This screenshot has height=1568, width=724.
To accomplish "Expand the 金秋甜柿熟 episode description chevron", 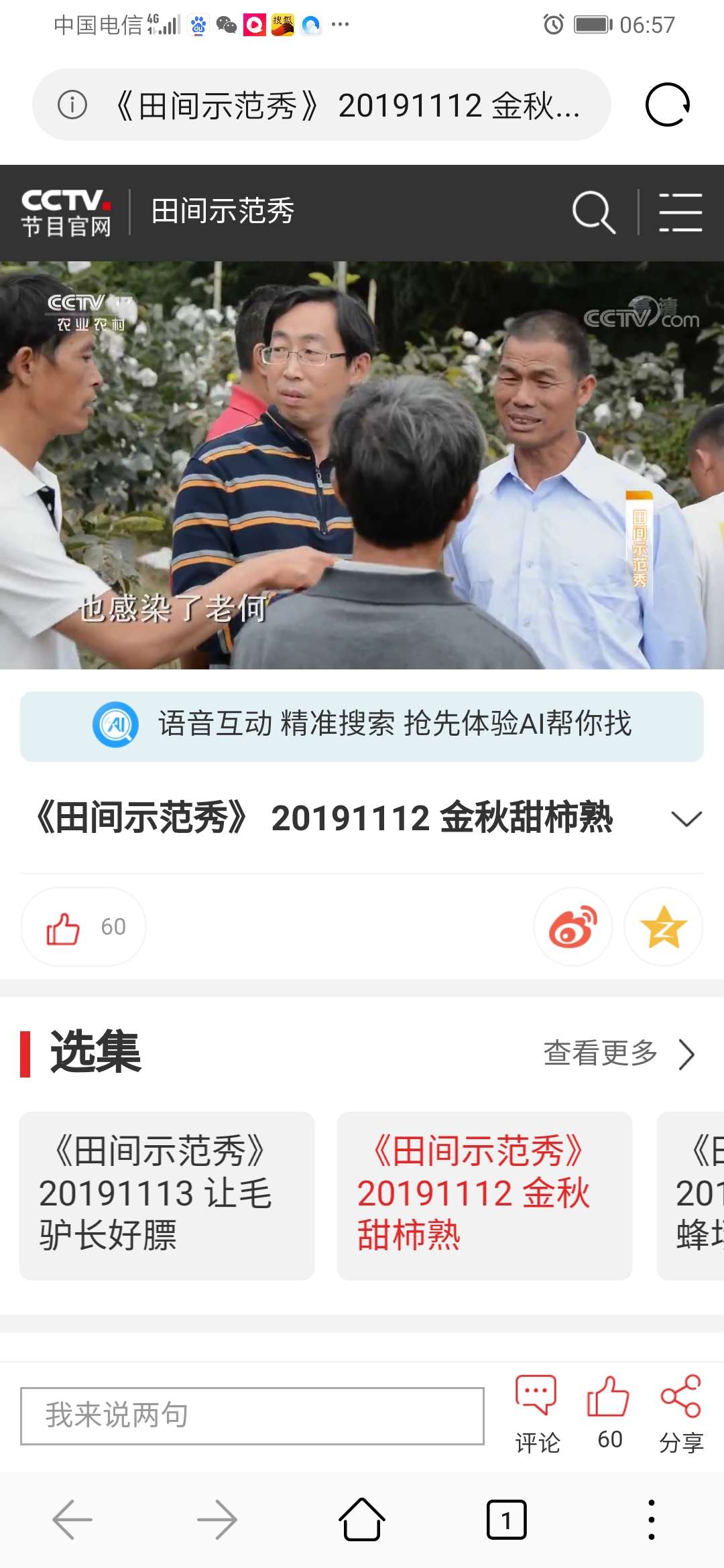I will click(x=686, y=818).
